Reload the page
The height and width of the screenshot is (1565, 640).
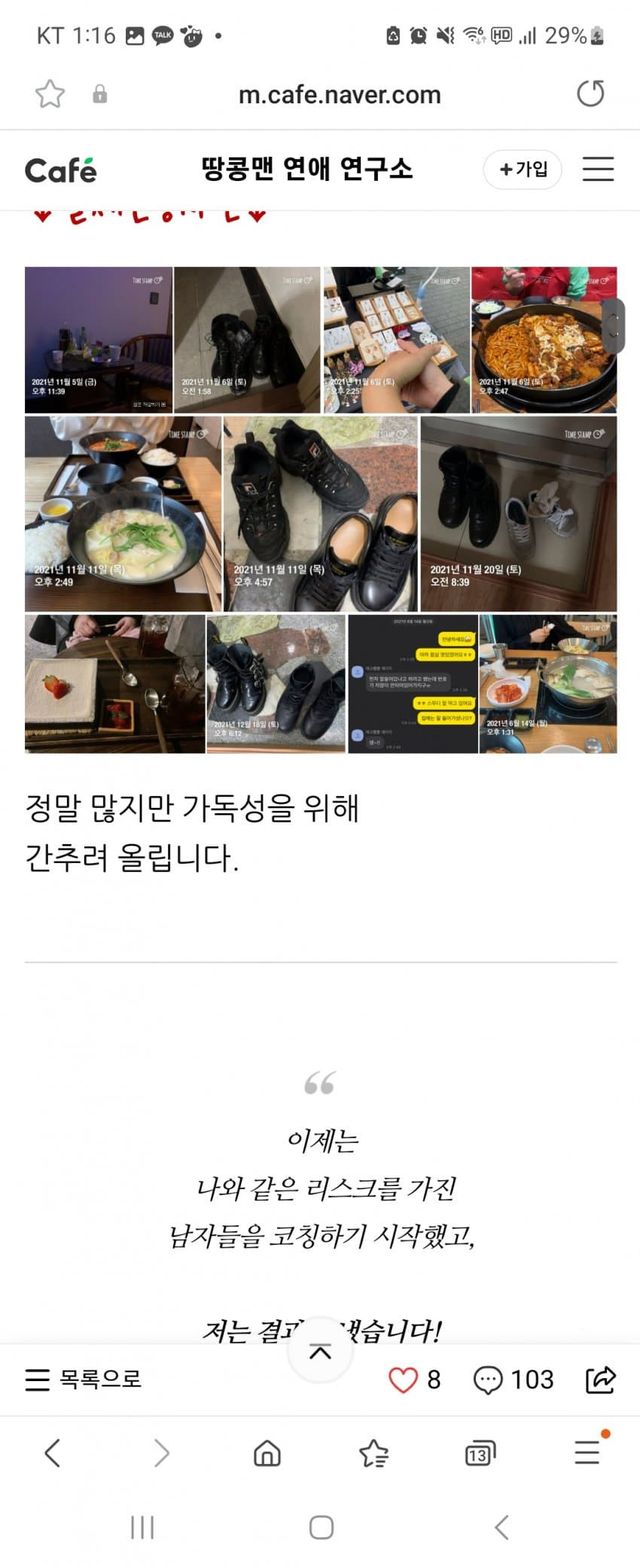click(590, 94)
